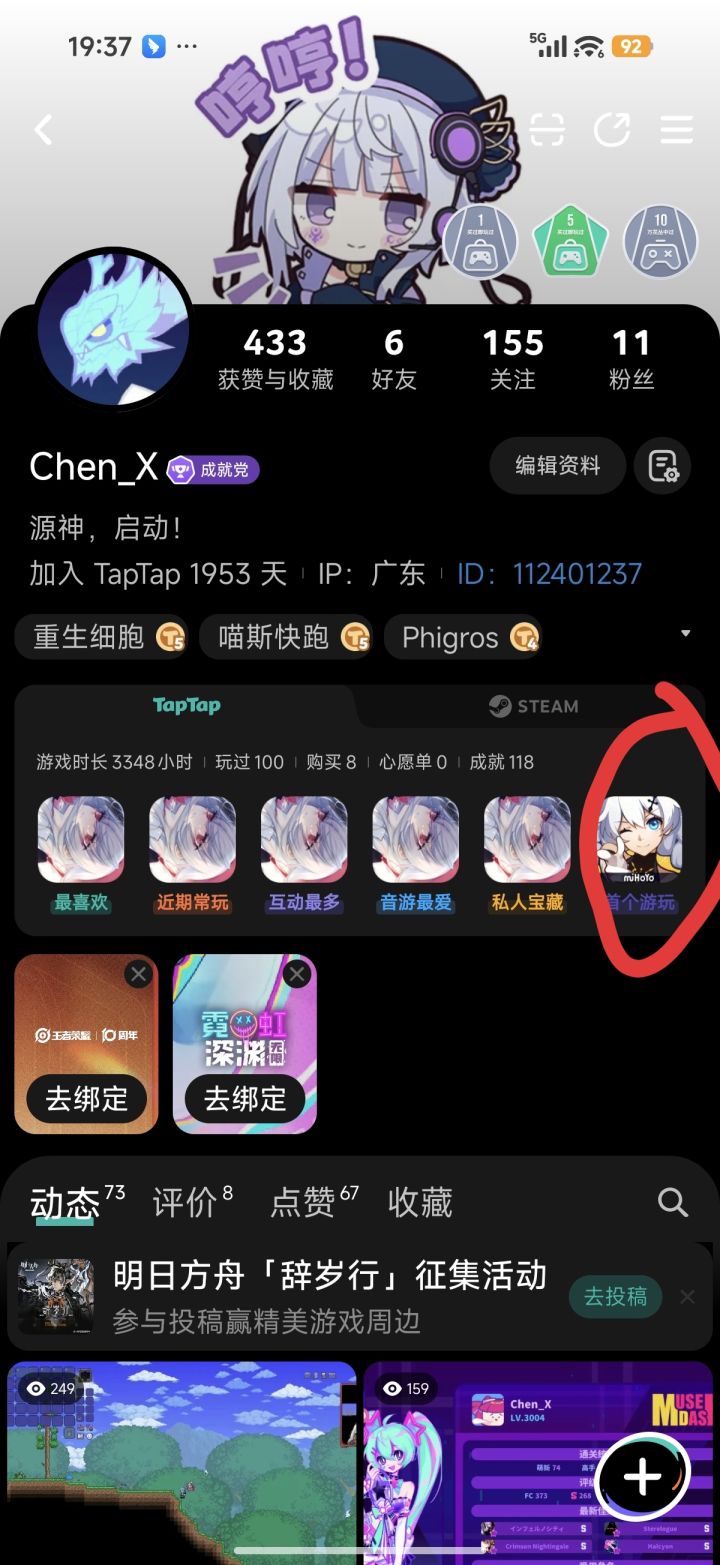
Task: Tap the 编辑资料 button
Action: pos(557,466)
